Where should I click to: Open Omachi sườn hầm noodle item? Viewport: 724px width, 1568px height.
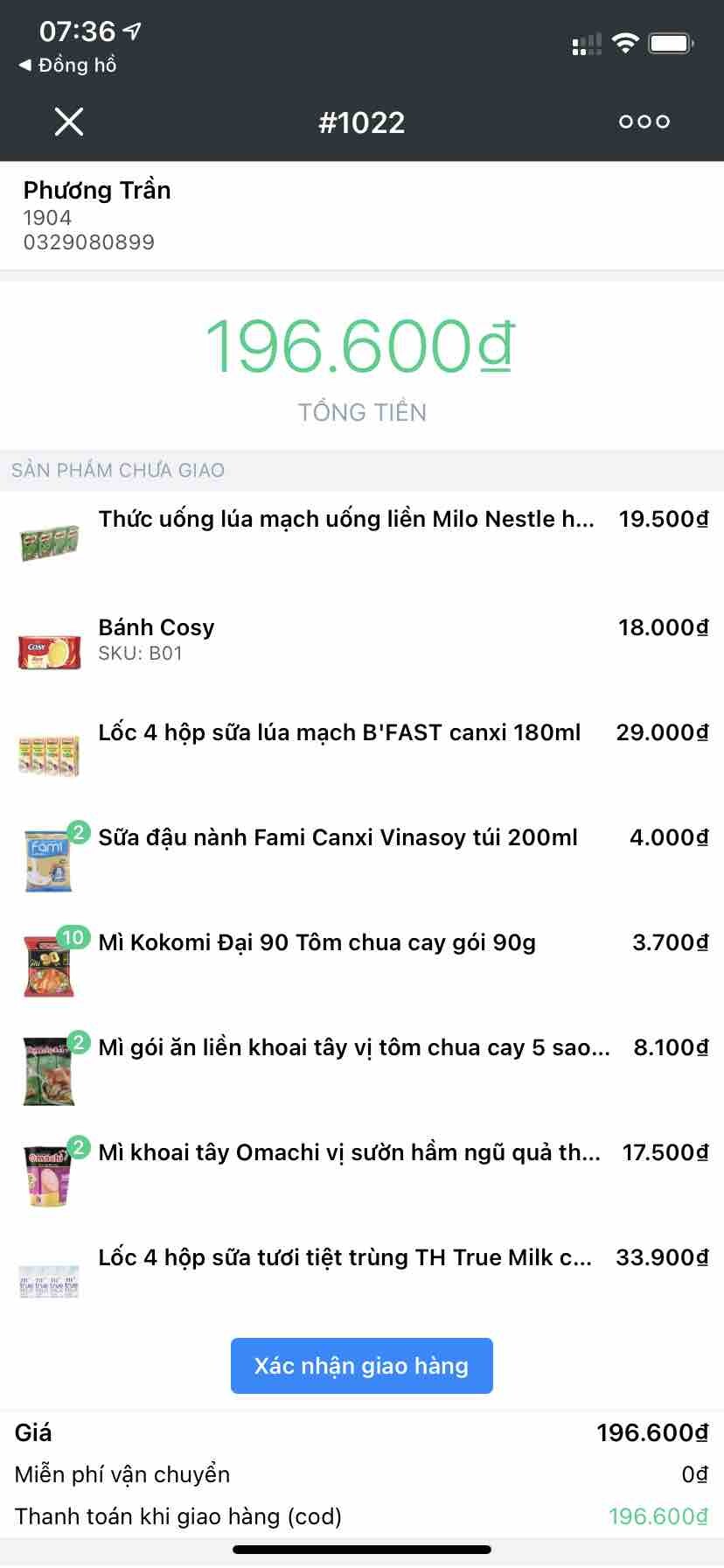tap(348, 1153)
